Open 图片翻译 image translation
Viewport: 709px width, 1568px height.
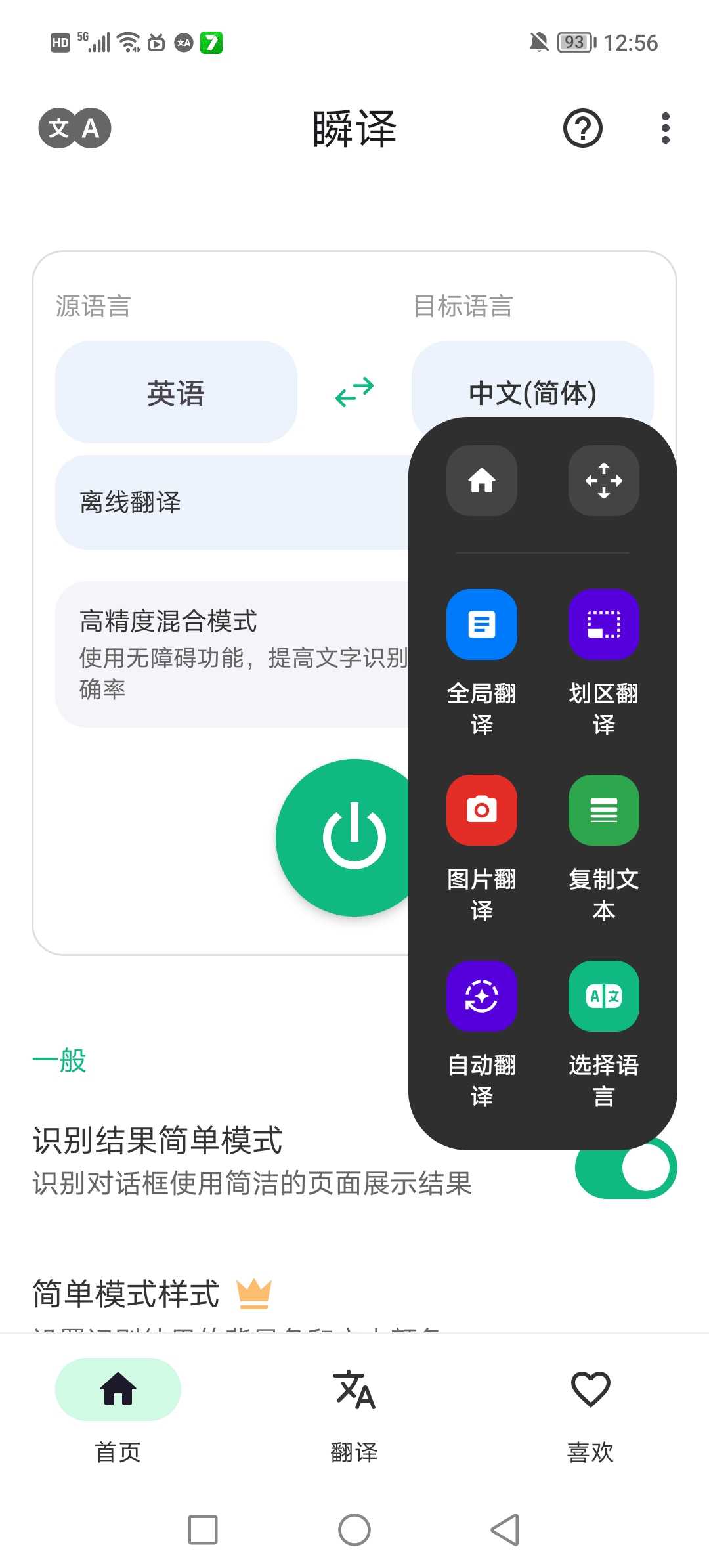481,810
